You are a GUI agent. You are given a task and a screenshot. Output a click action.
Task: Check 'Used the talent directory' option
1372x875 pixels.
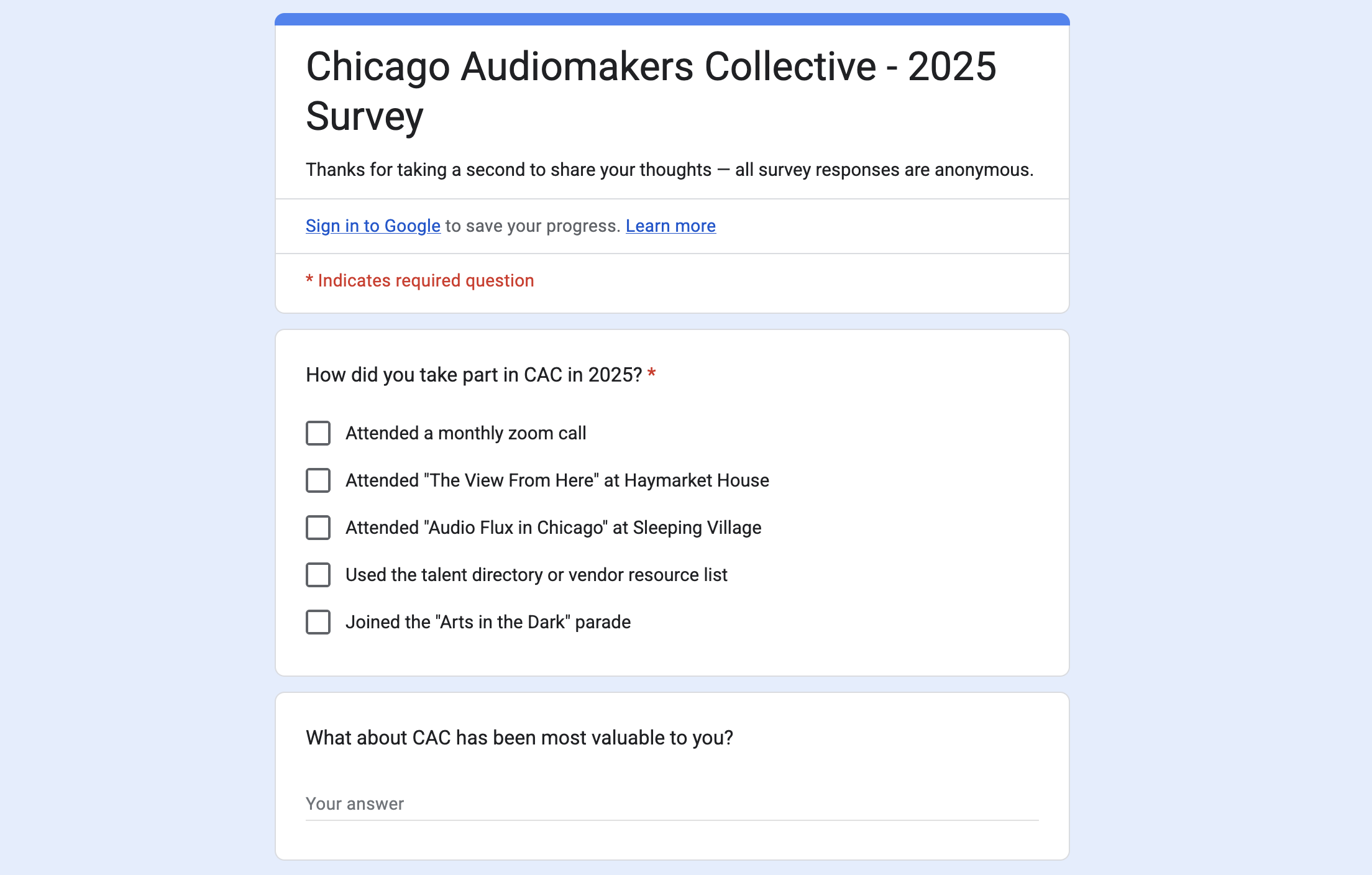318,575
